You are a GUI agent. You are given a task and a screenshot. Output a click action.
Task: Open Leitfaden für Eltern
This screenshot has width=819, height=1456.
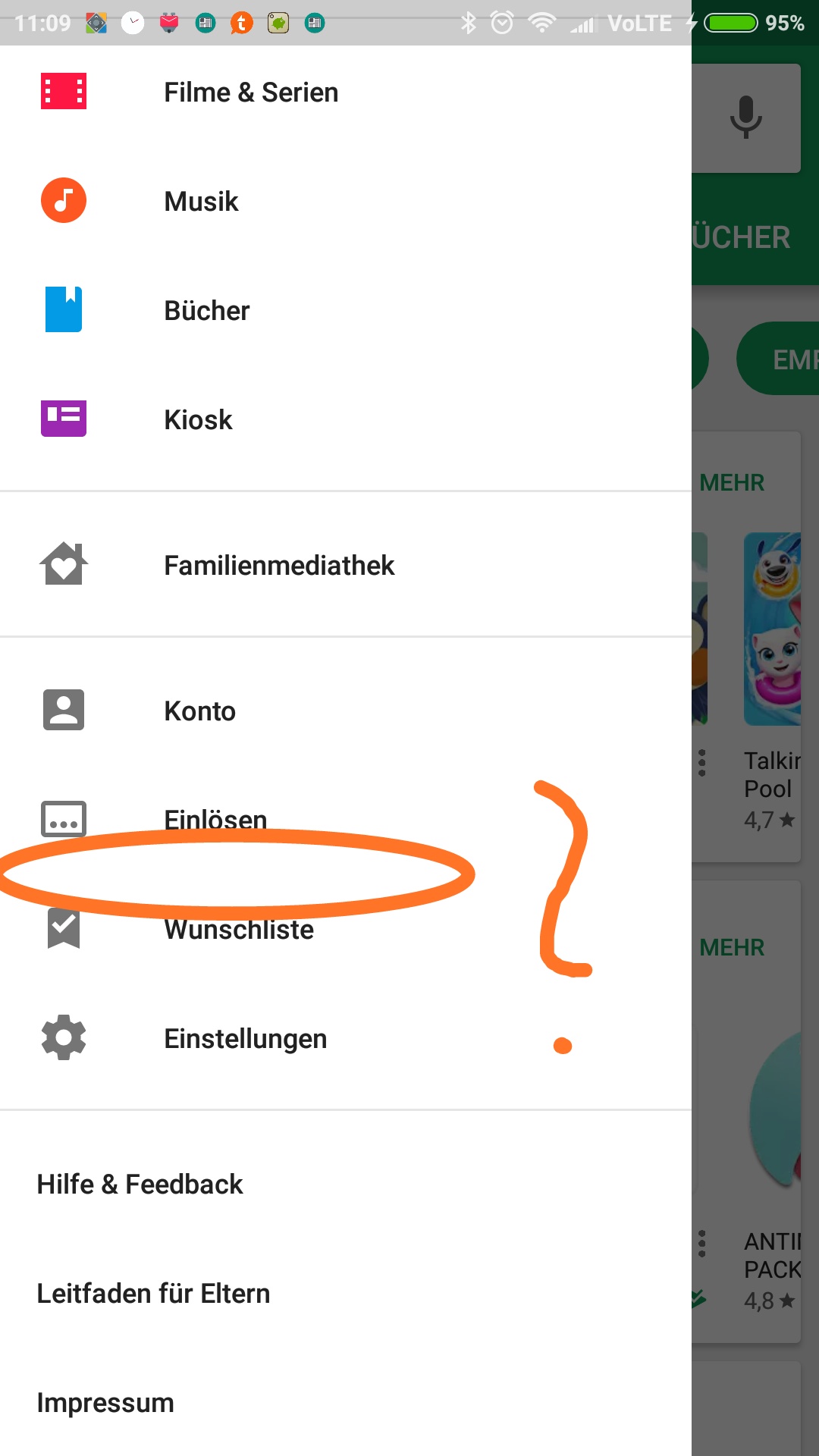pos(346,1294)
